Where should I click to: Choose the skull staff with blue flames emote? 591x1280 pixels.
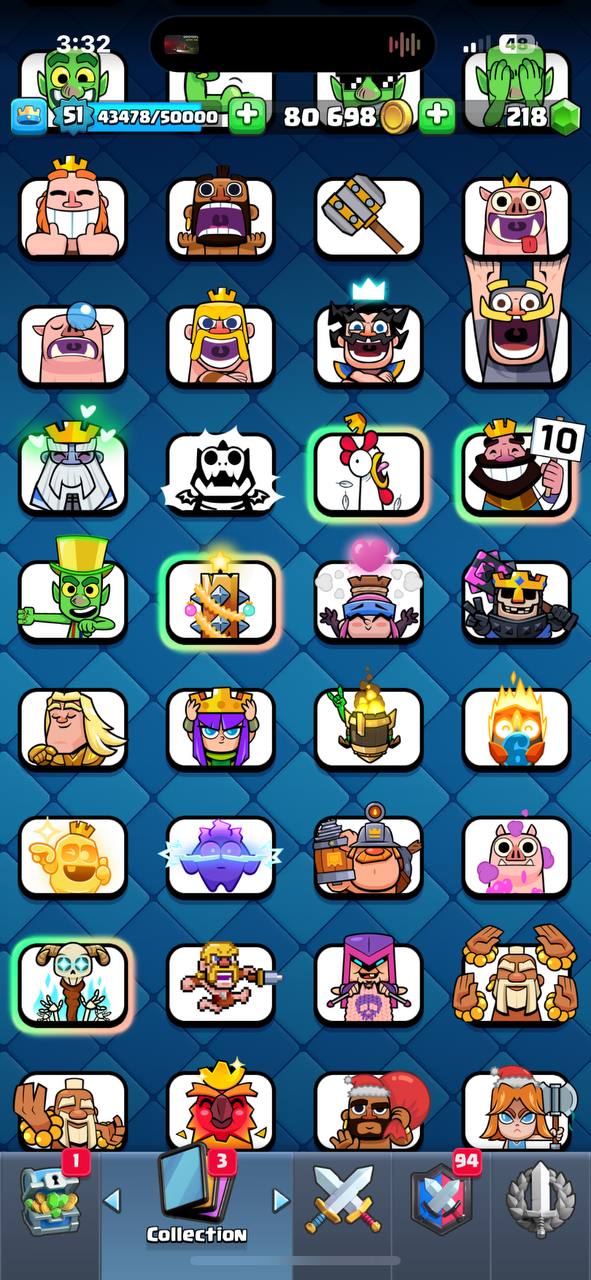(73, 983)
